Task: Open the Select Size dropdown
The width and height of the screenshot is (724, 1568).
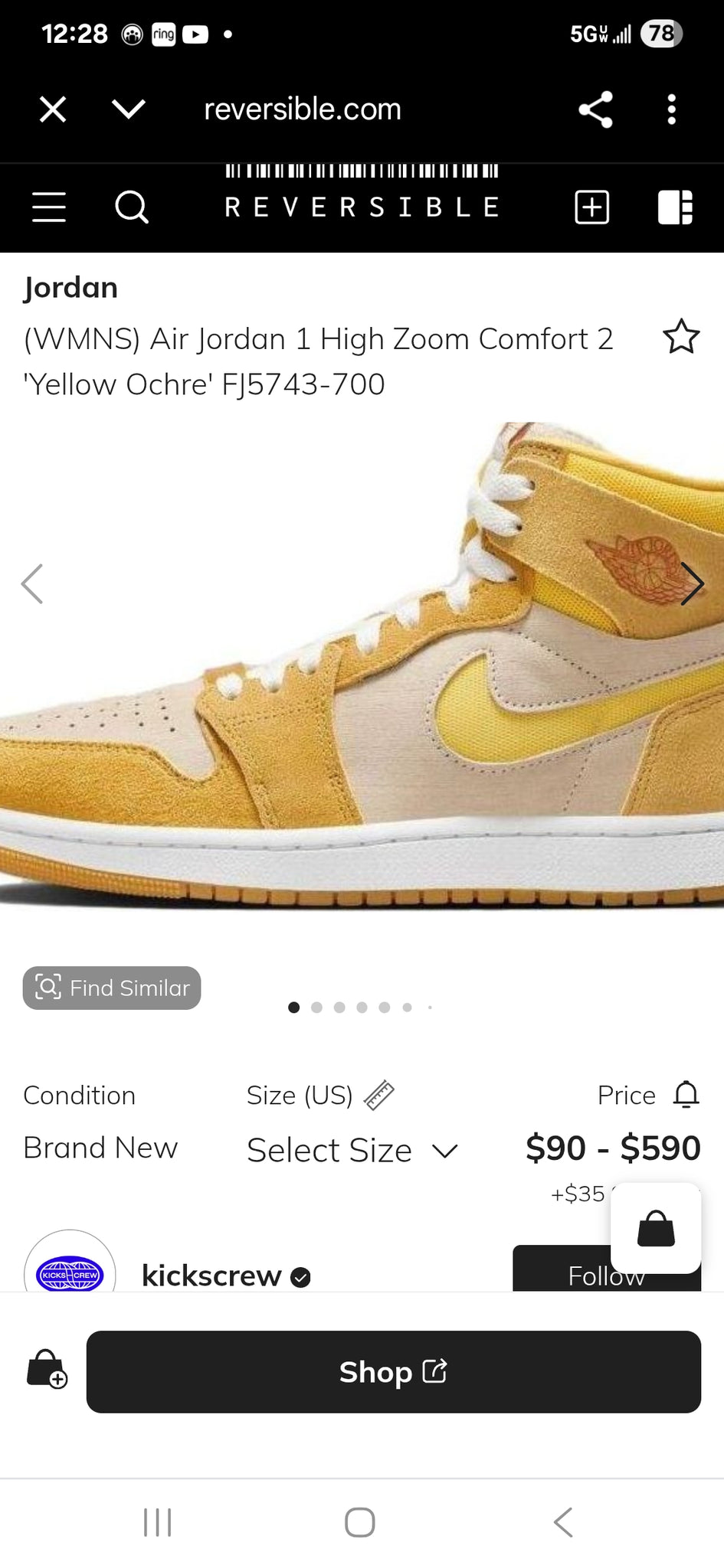Action: (352, 1151)
